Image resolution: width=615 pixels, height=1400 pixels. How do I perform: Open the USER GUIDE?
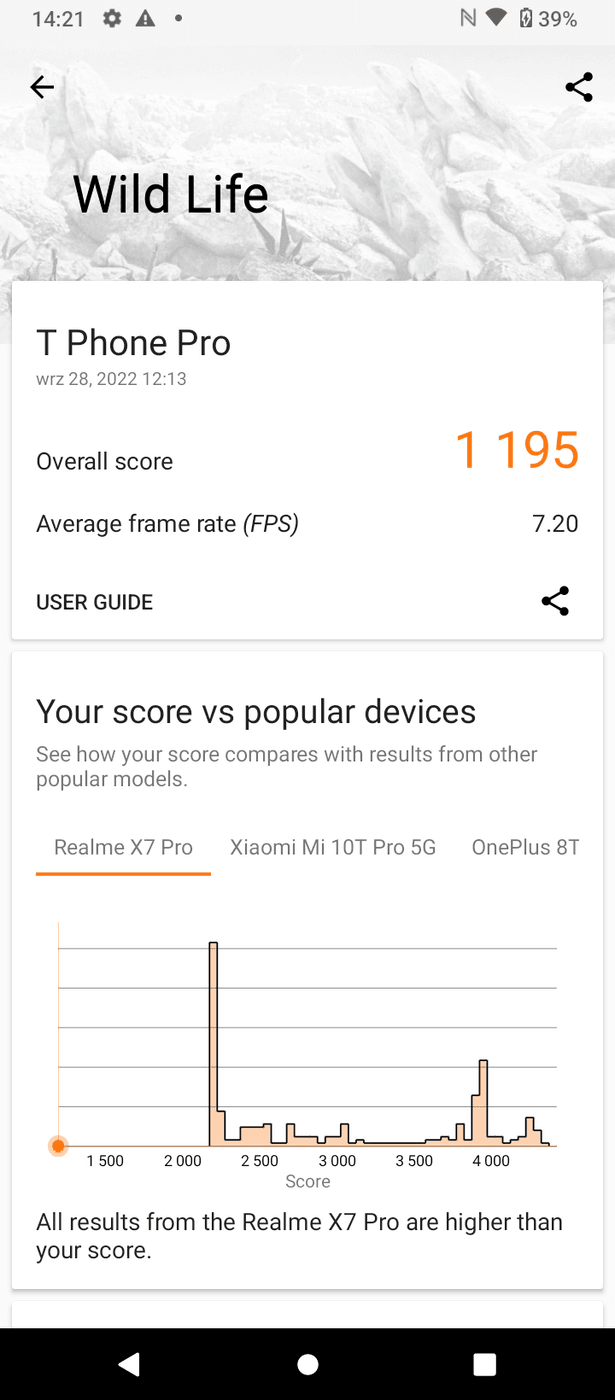tap(95, 602)
